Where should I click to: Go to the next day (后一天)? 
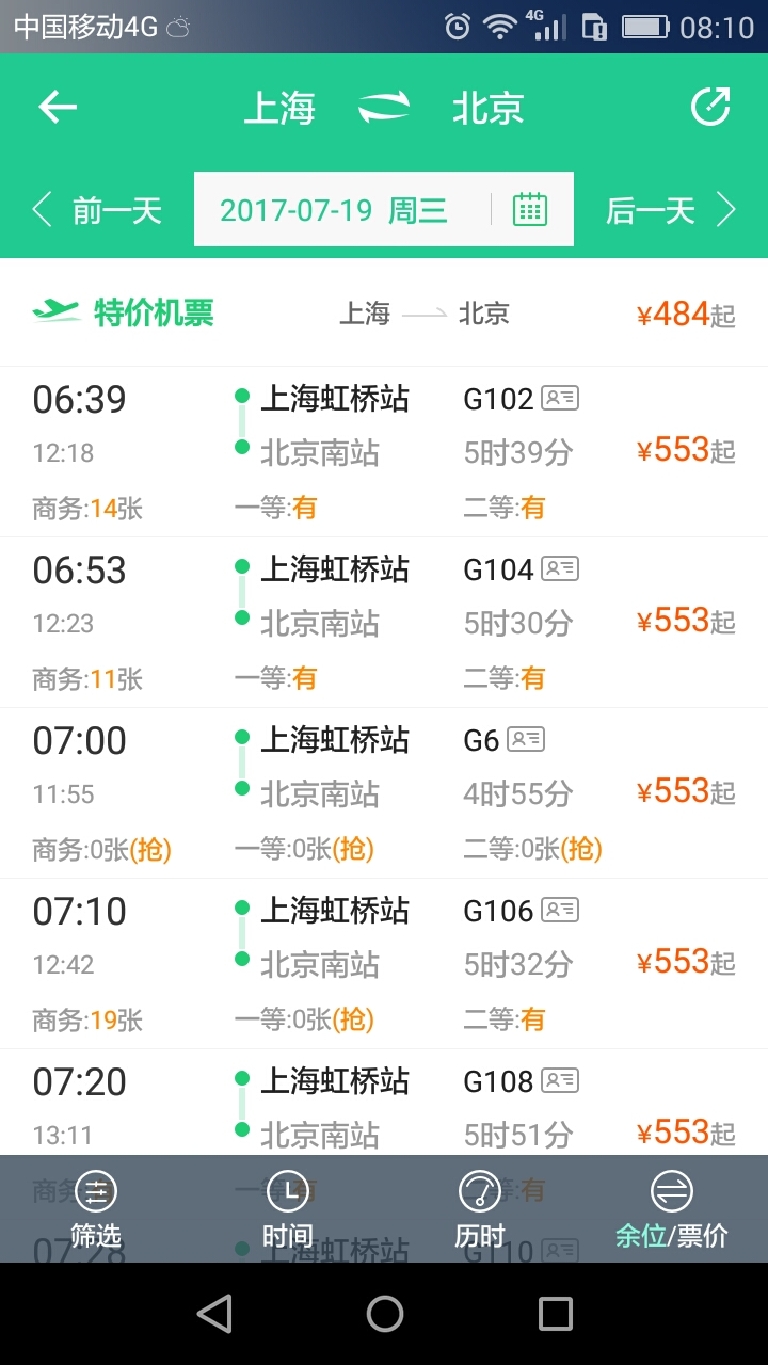670,211
